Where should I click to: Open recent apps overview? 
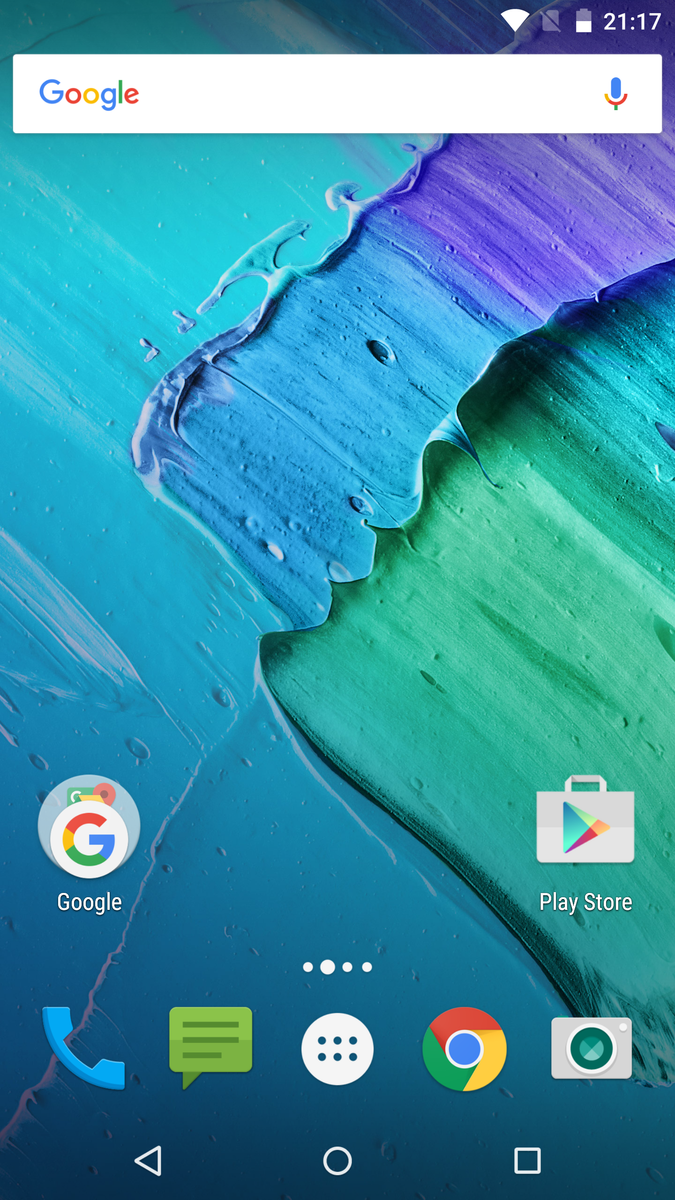coord(527,1160)
